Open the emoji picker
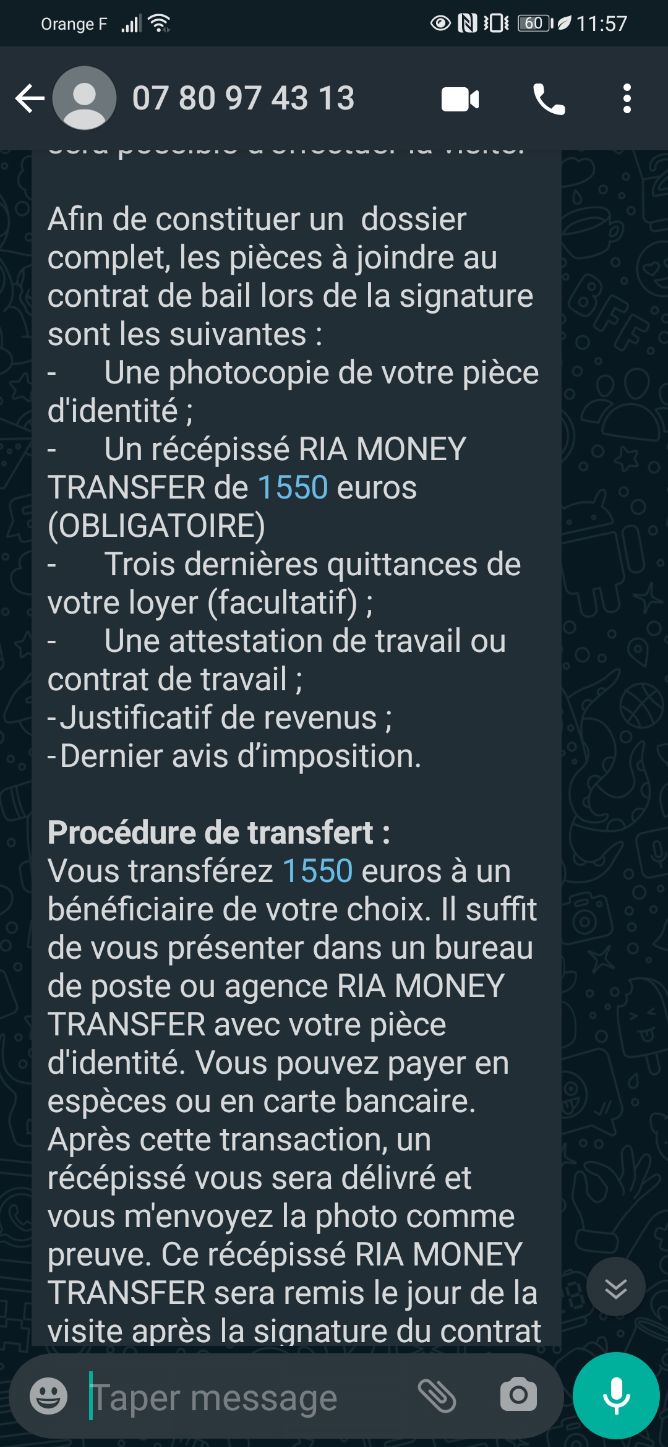This screenshot has width=668, height=1447. [48, 1396]
